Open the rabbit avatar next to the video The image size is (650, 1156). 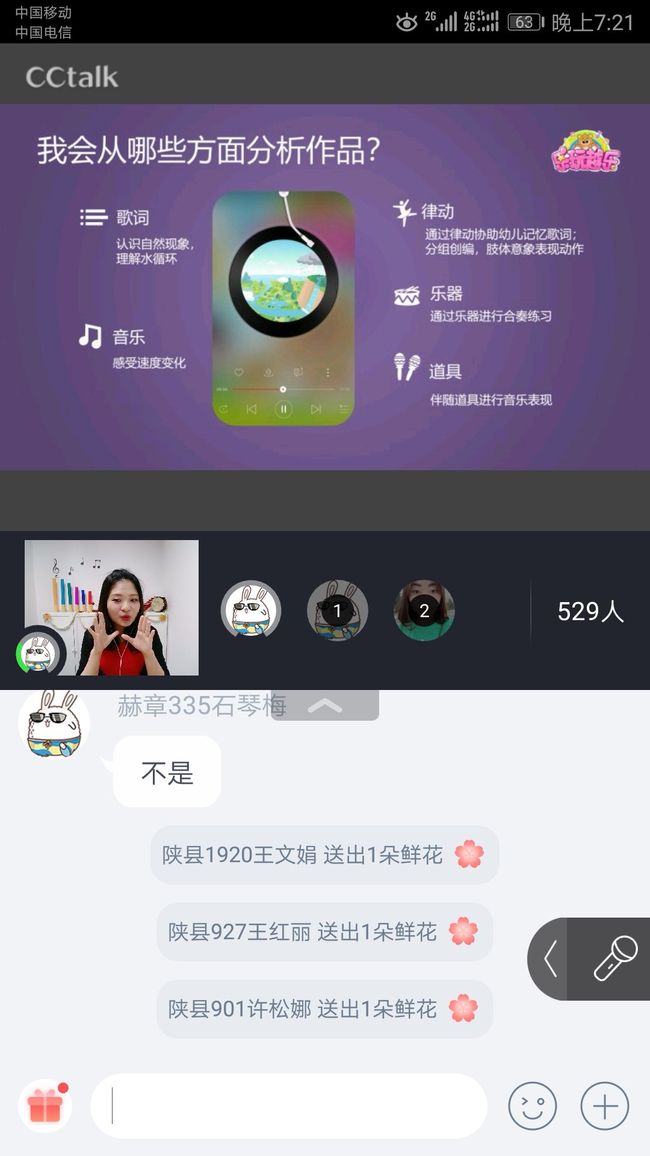251,610
